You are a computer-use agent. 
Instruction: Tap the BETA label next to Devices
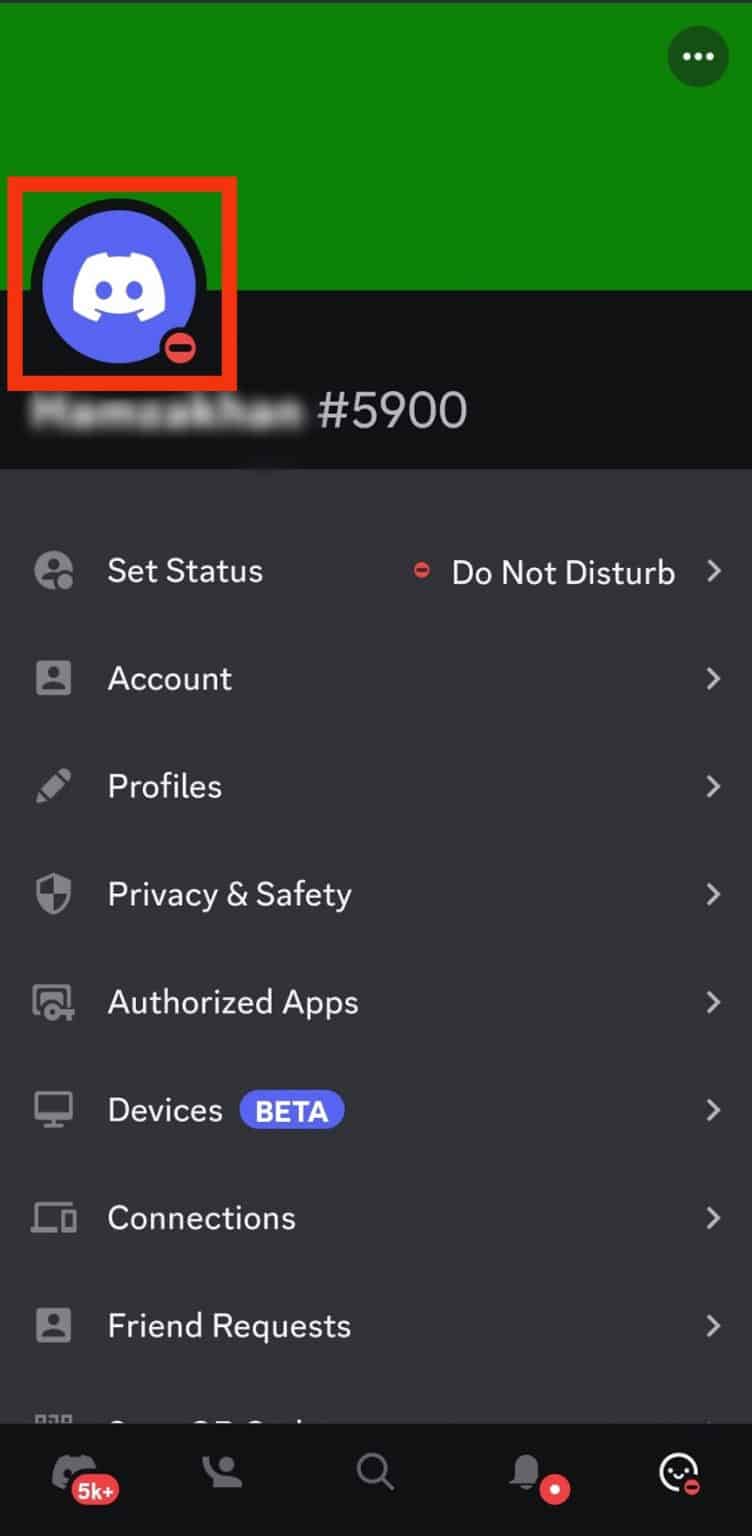(292, 1110)
